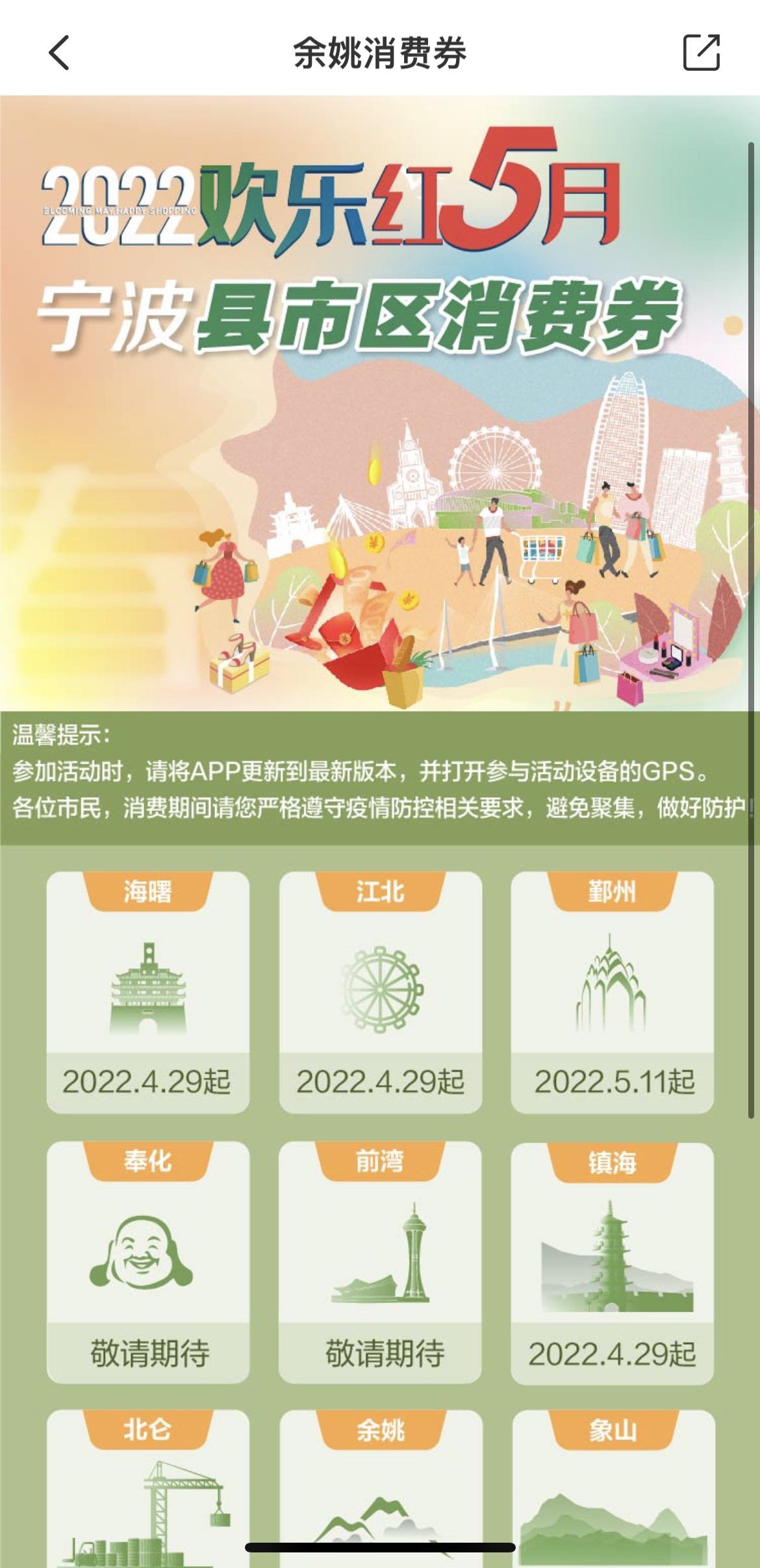Tap the 奉化 district card
The image size is (760, 1568).
pos(148,1262)
